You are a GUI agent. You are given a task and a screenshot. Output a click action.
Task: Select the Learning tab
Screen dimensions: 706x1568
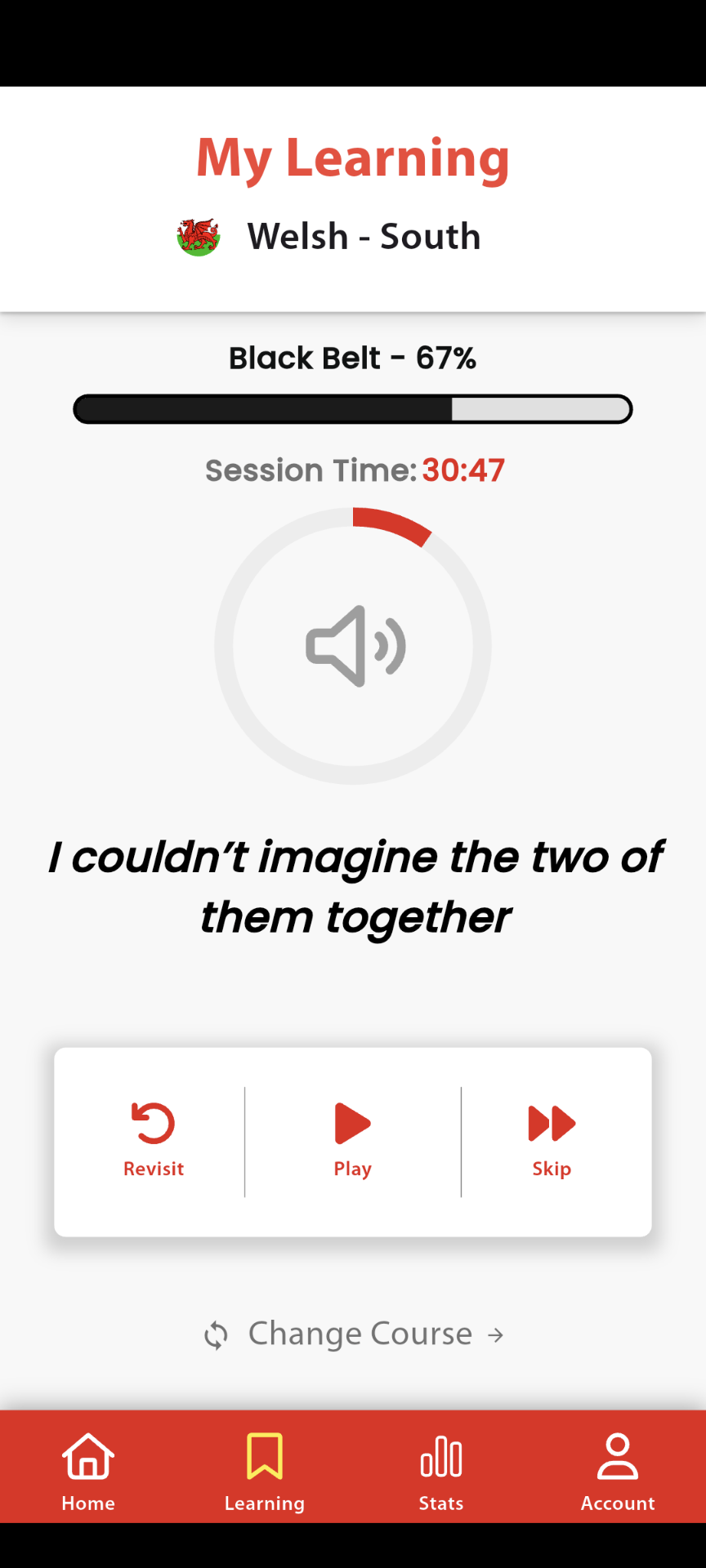click(x=265, y=1470)
